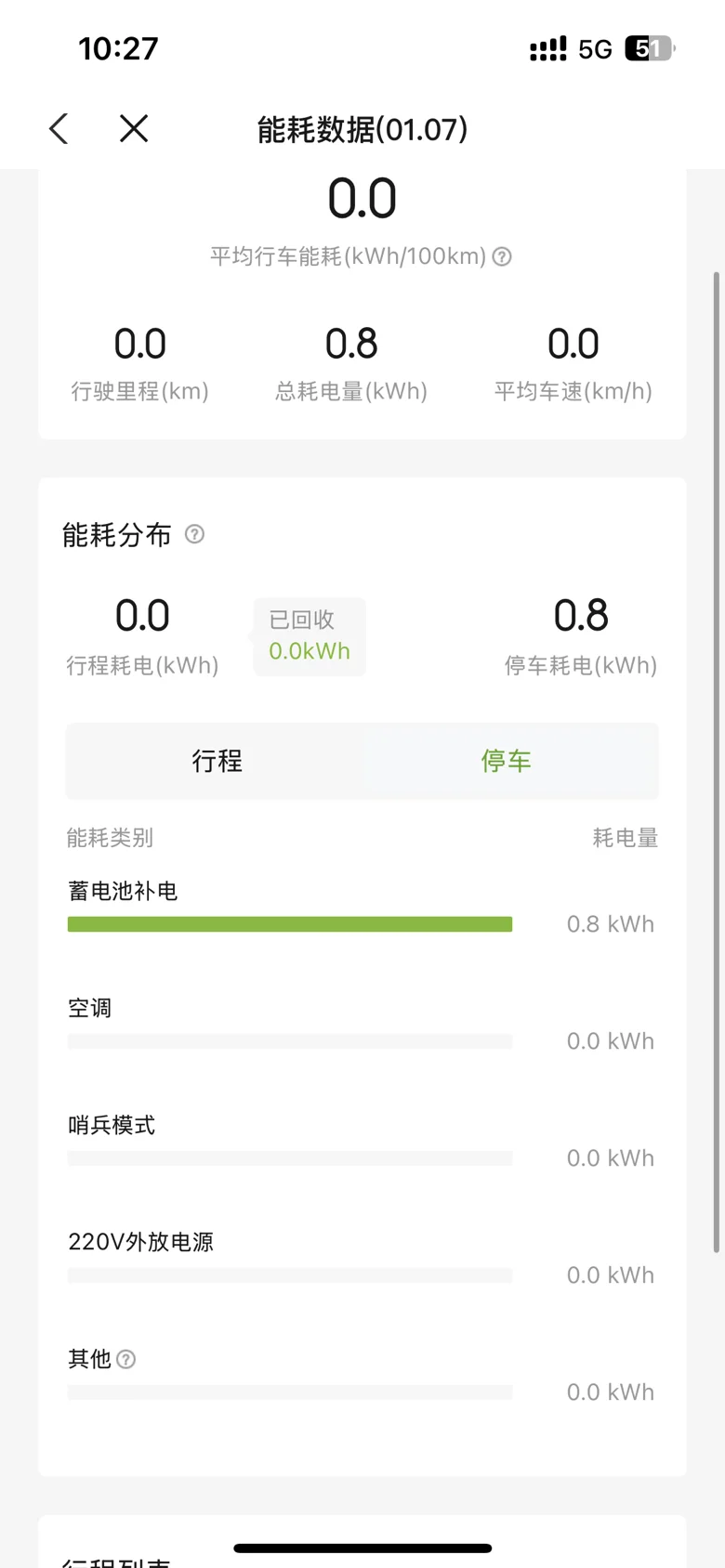This screenshot has width=725, height=1568.
Task: Select the 停车 tab
Action: point(507,761)
